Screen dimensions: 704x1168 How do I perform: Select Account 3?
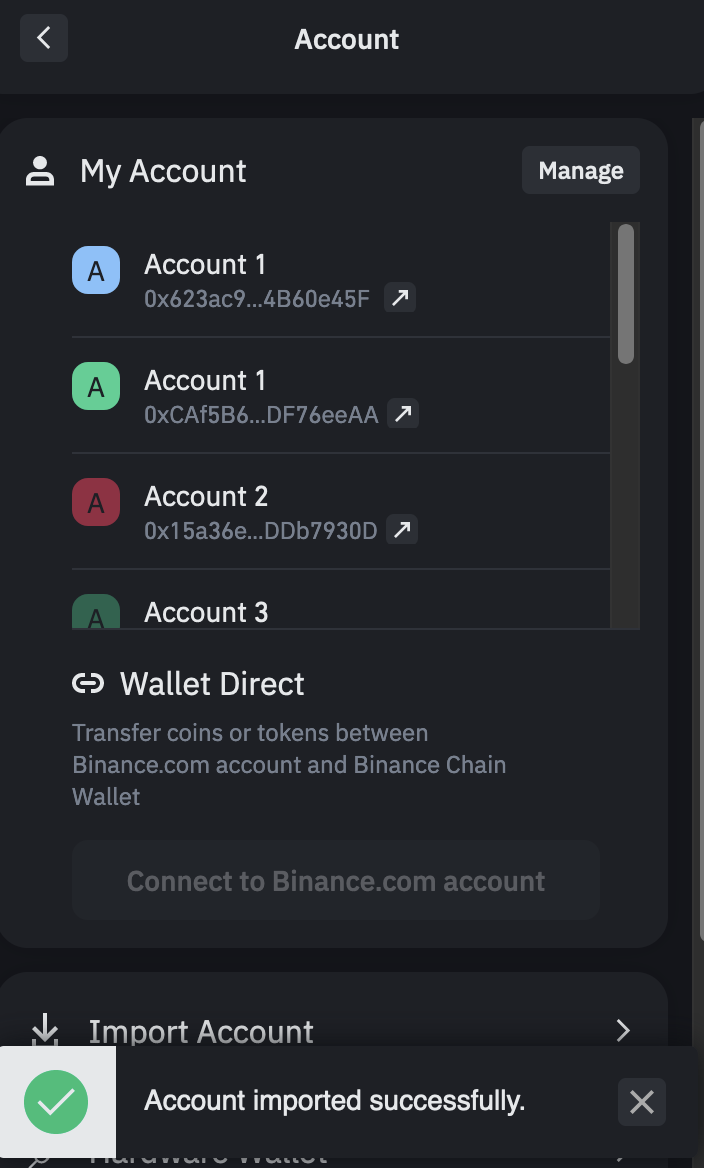340,600
